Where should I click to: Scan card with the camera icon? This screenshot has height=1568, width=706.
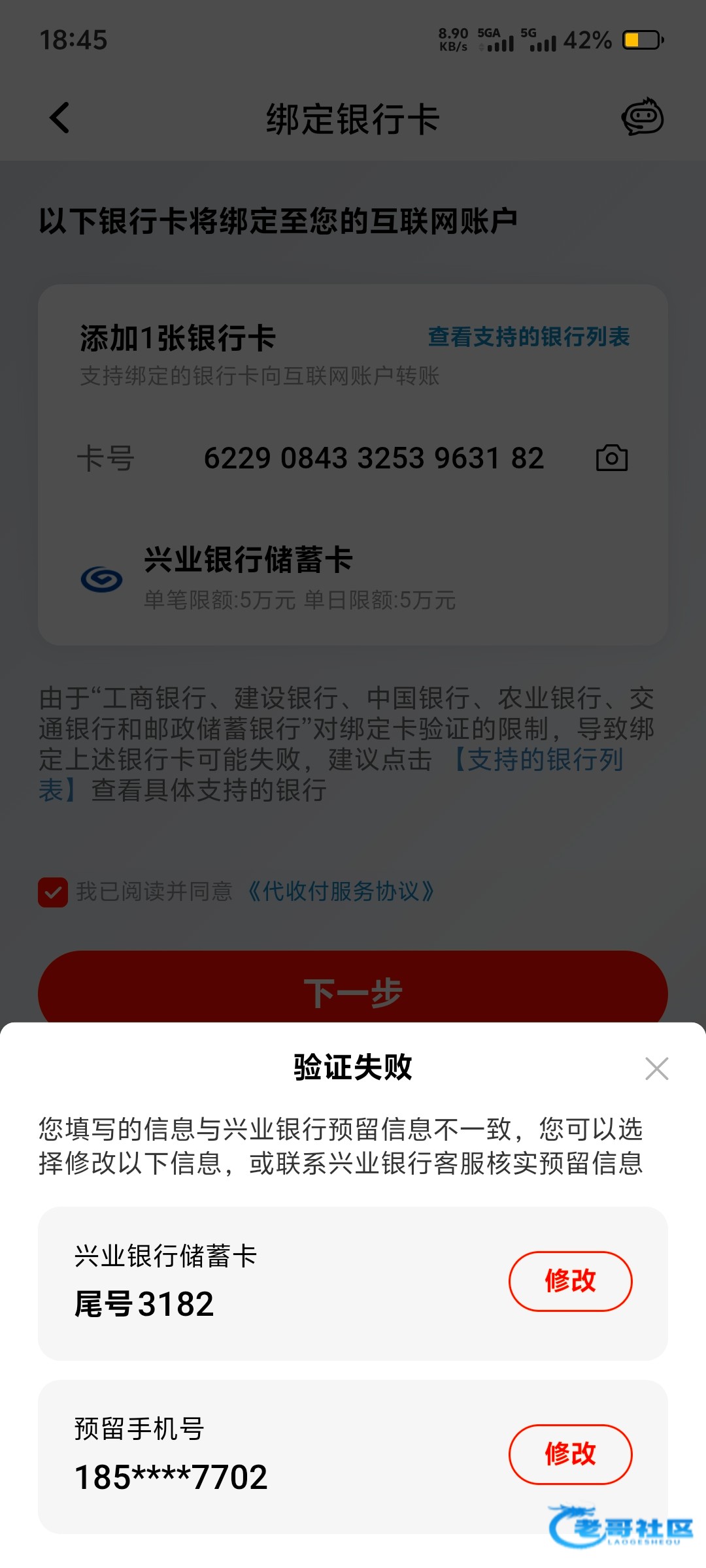click(612, 458)
